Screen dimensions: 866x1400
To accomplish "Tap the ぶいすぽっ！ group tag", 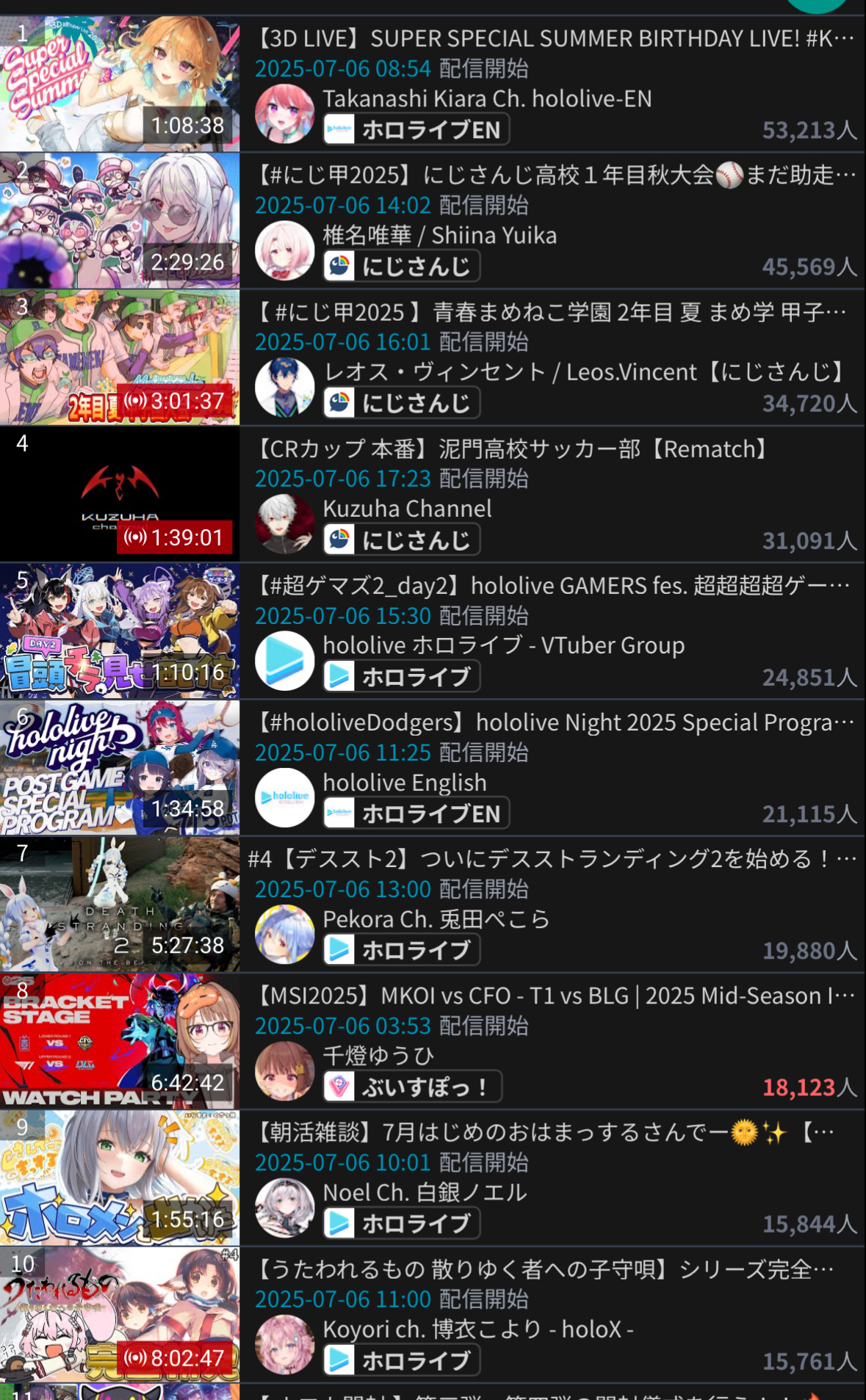I will pos(413,1087).
